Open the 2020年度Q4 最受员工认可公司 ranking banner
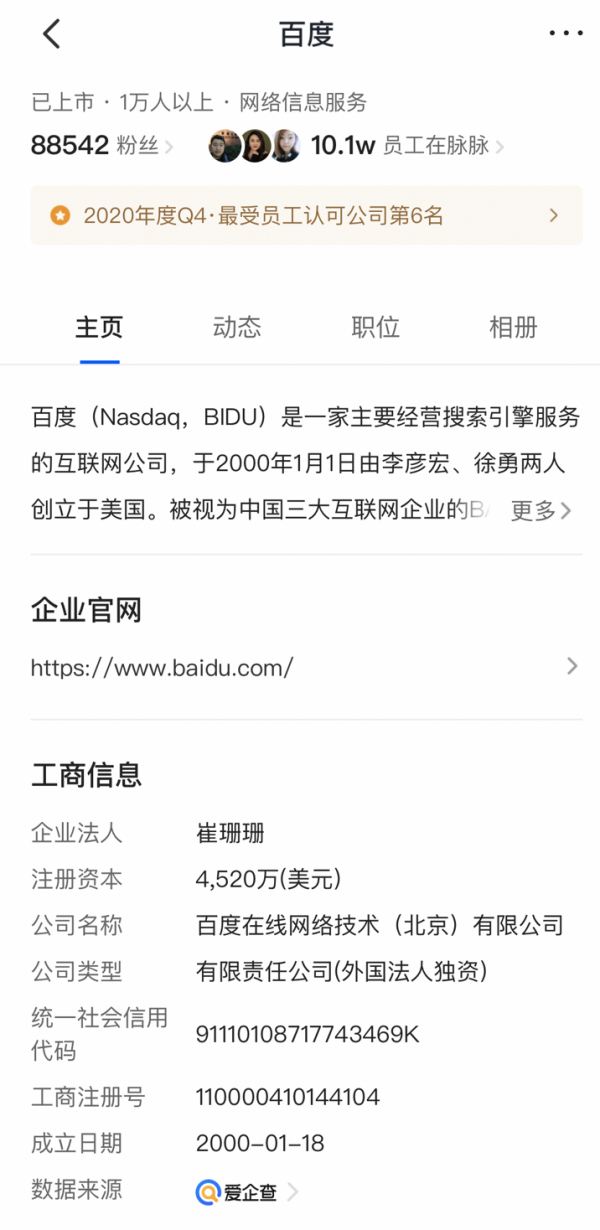The height and width of the screenshot is (1230, 600). click(306, 216)
